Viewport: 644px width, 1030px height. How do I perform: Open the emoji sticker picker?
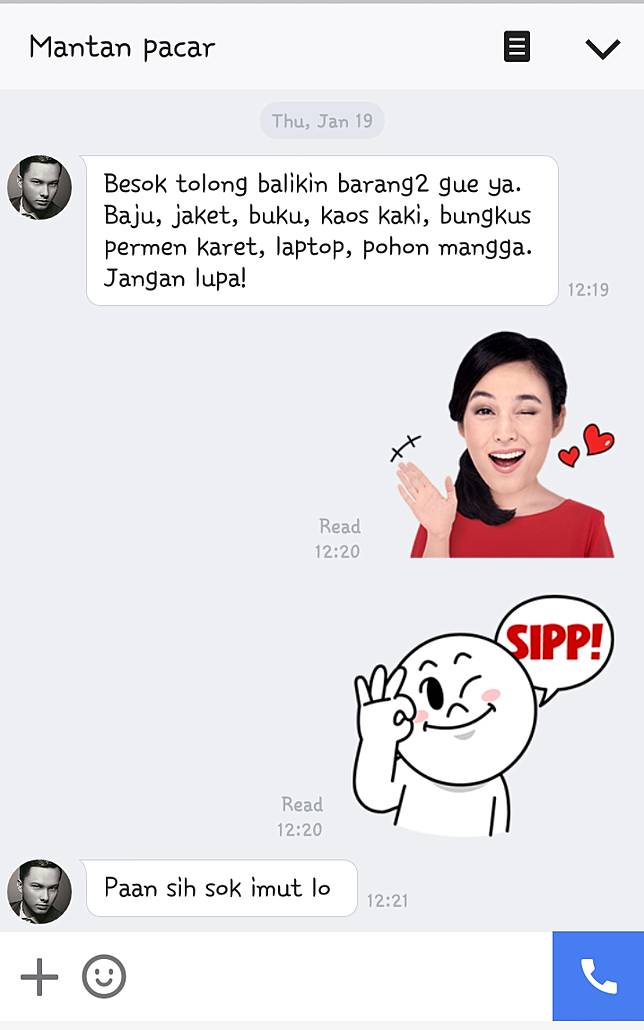point(104,977)
